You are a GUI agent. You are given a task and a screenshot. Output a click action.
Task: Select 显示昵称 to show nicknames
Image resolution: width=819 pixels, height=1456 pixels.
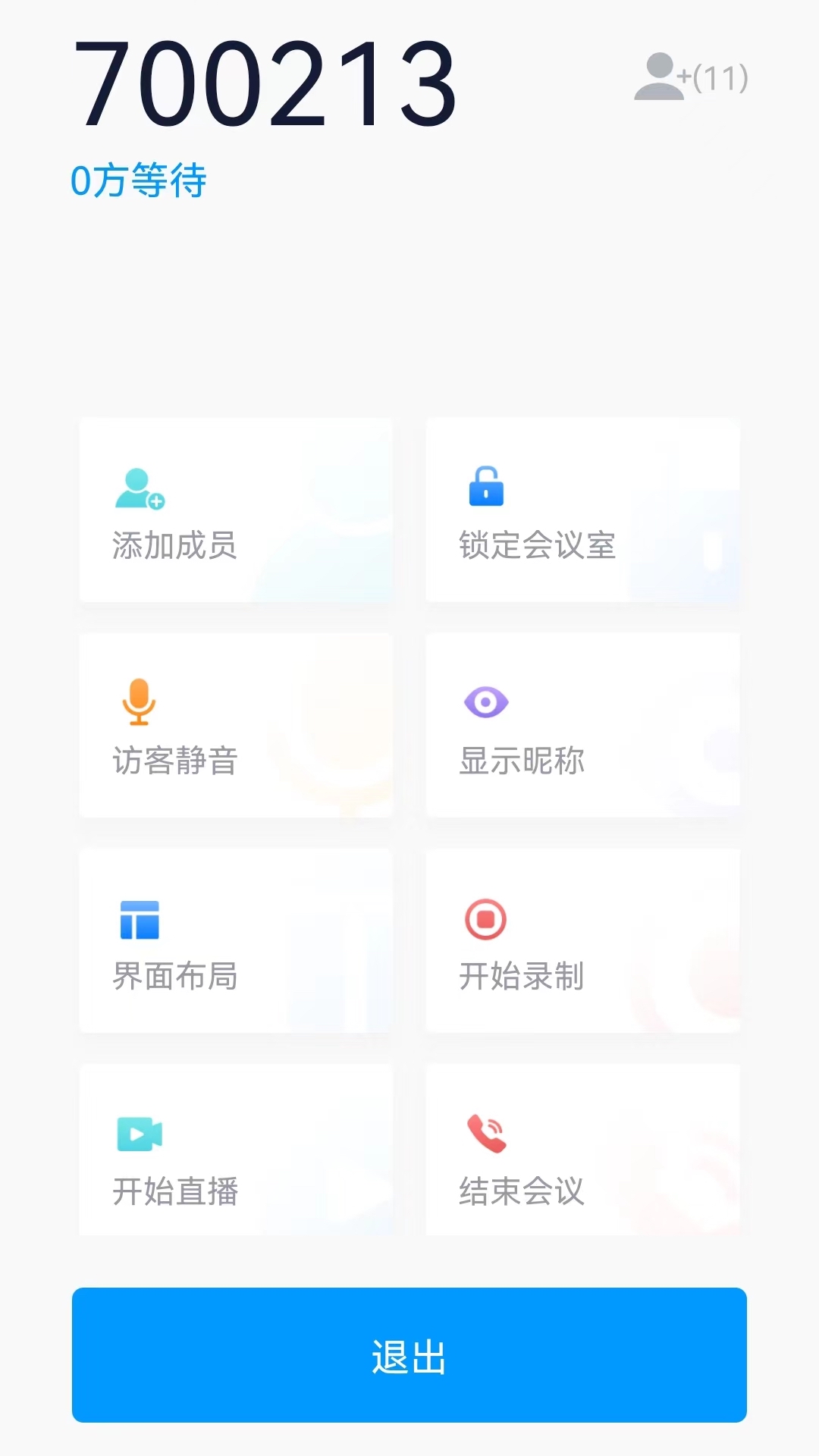pyautogui.click(x=582, y=726)
